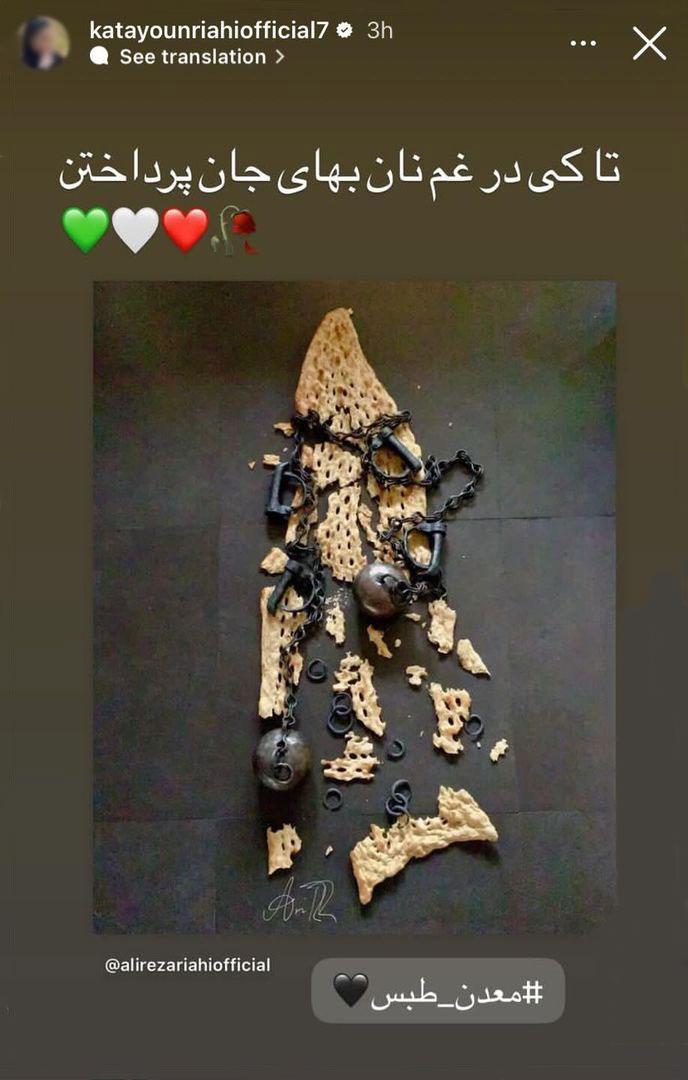Open the @alirezariahiofficial mention
The height and width of the screenshot is (1080, 688).
click(x=187, y=965)
